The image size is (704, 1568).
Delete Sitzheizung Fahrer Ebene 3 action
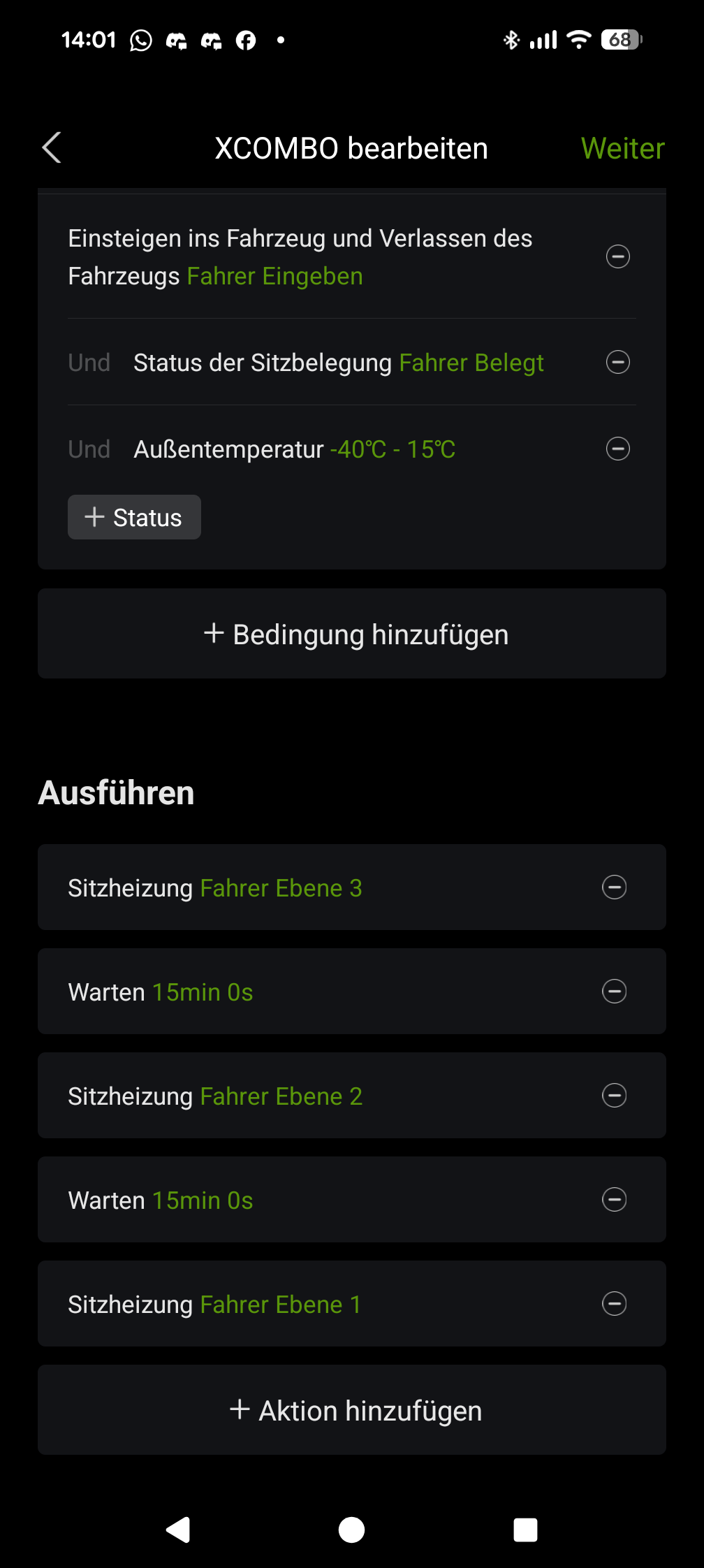614,887
